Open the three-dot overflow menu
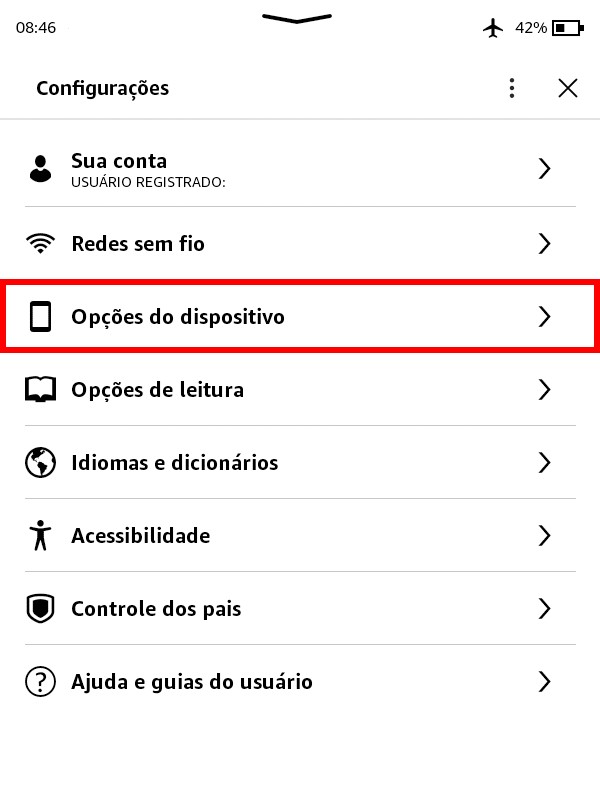 click(512, 88)
